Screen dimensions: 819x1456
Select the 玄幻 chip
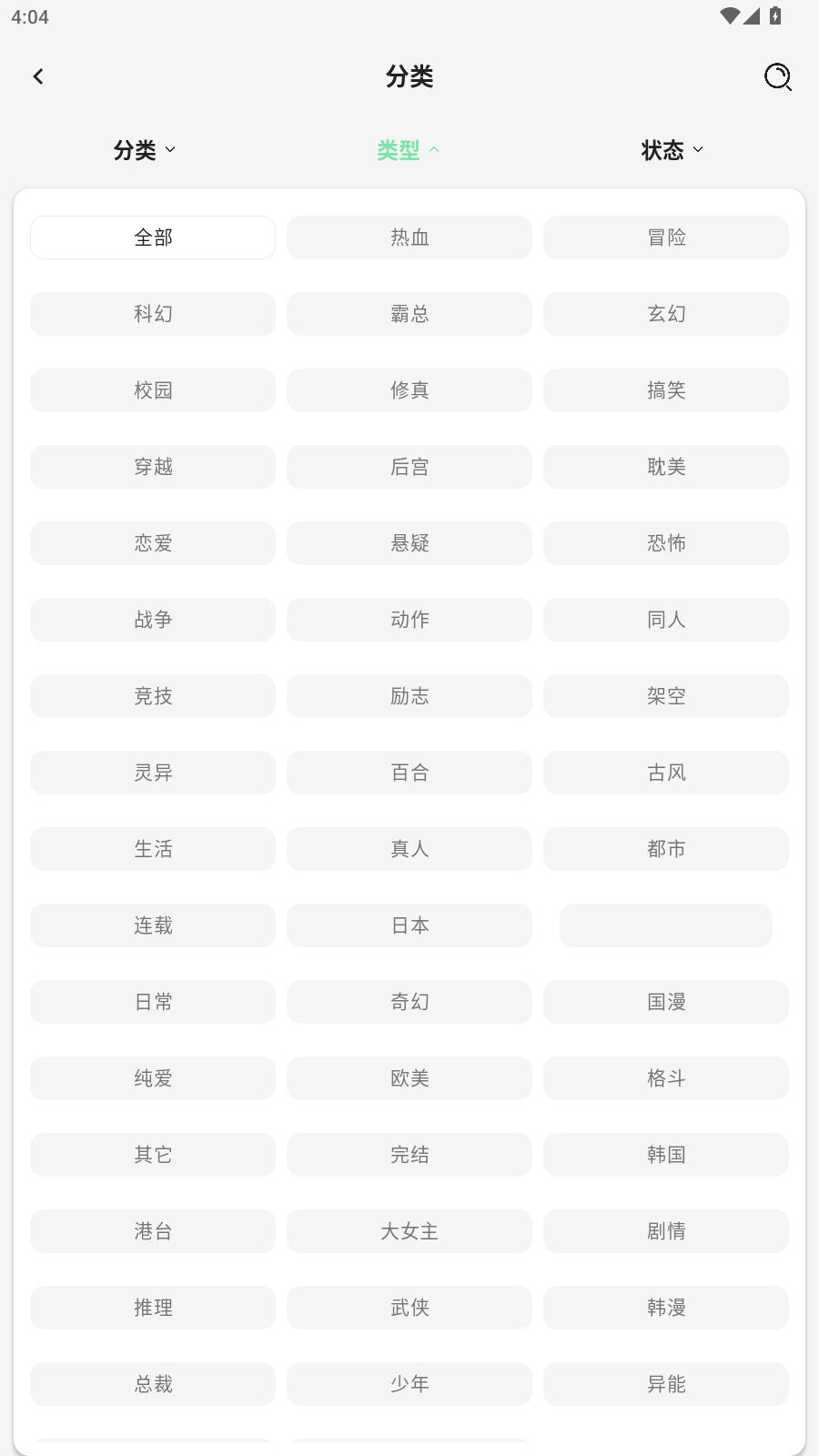pos(666,314)
